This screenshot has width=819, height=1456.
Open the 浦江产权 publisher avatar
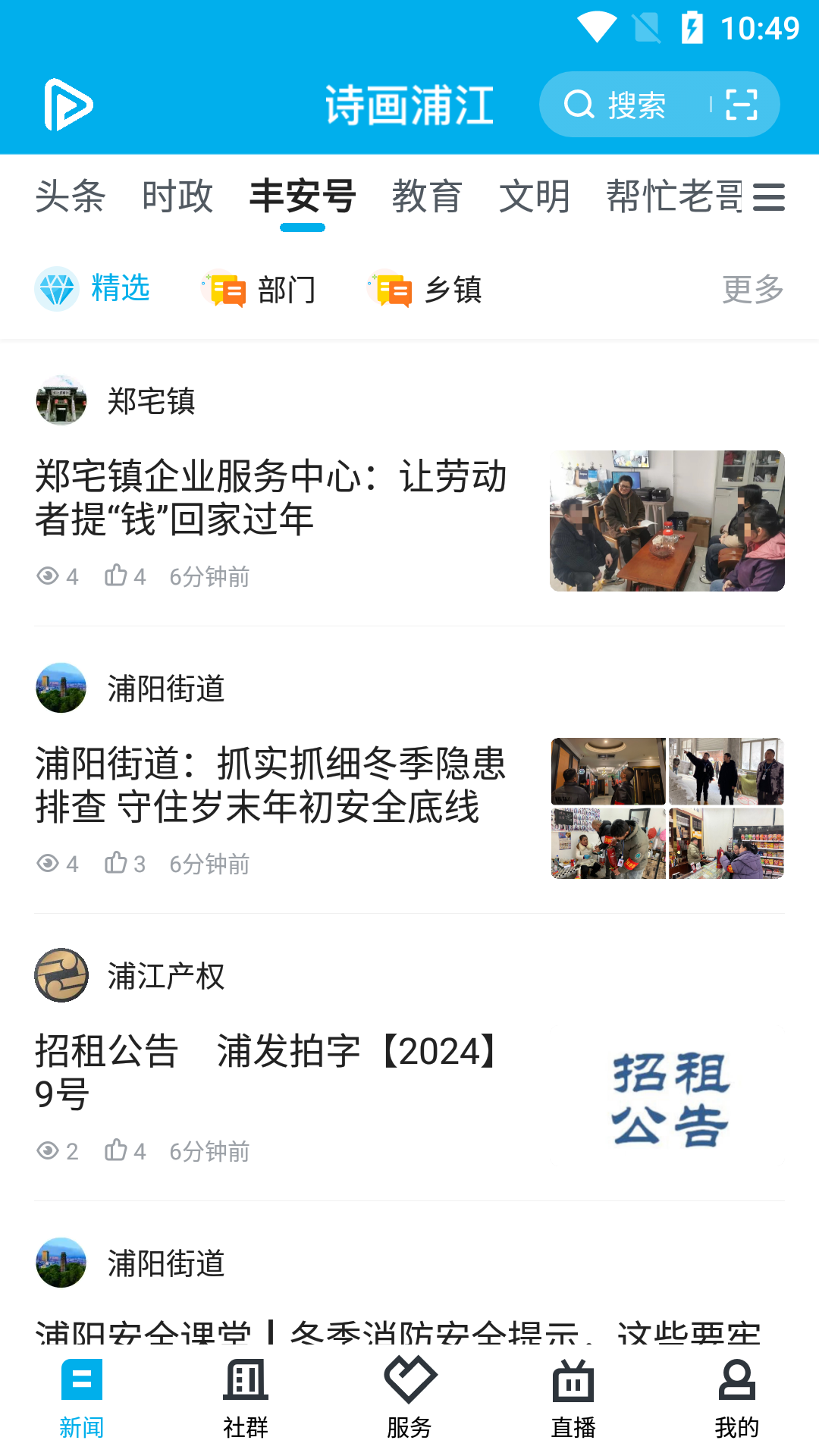61,977
